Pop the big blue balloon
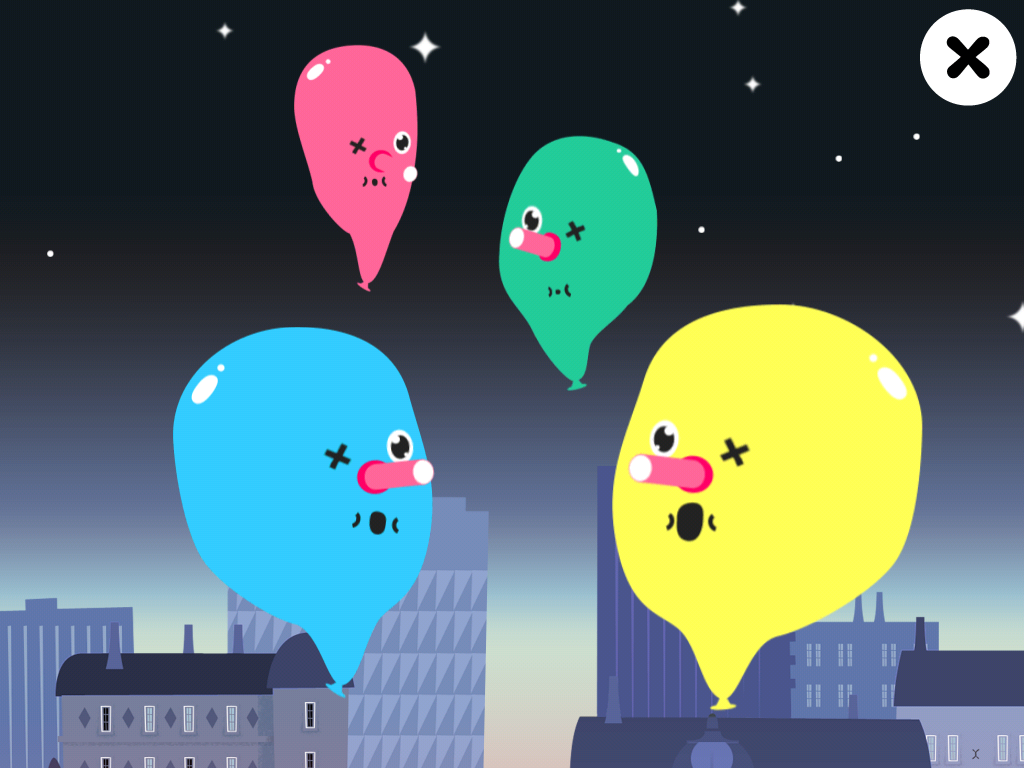This screenshot has height=768, width=1024. coord(300,480)
